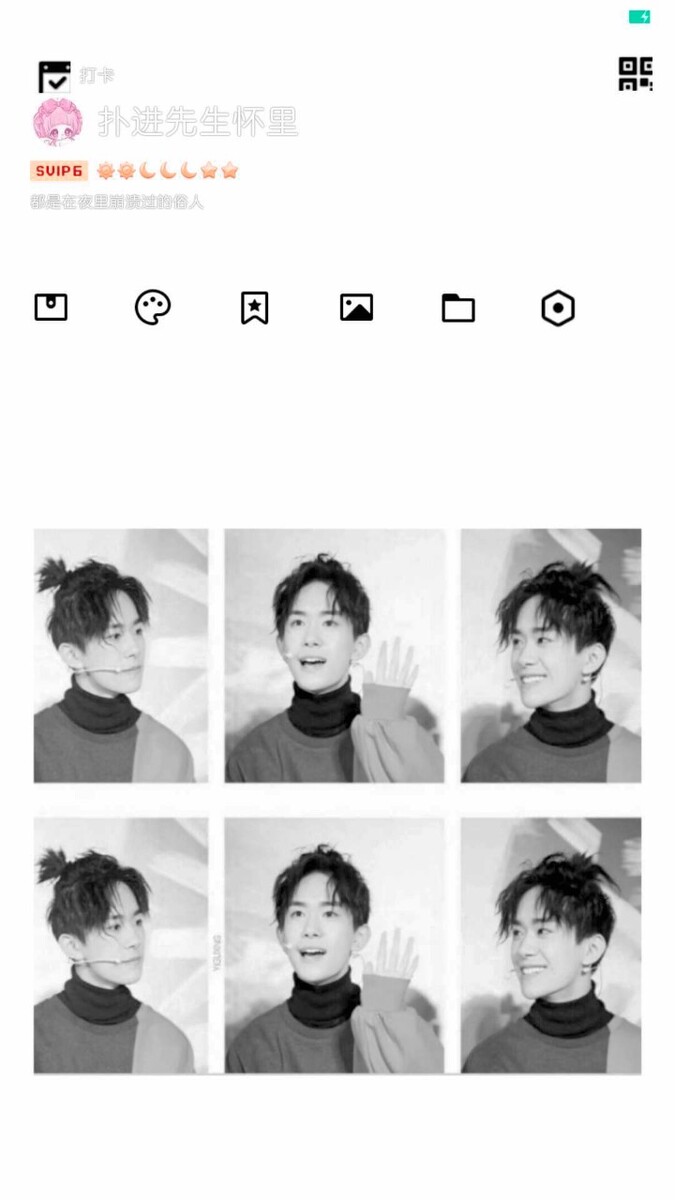Open the wallet icon

(51, 307)
